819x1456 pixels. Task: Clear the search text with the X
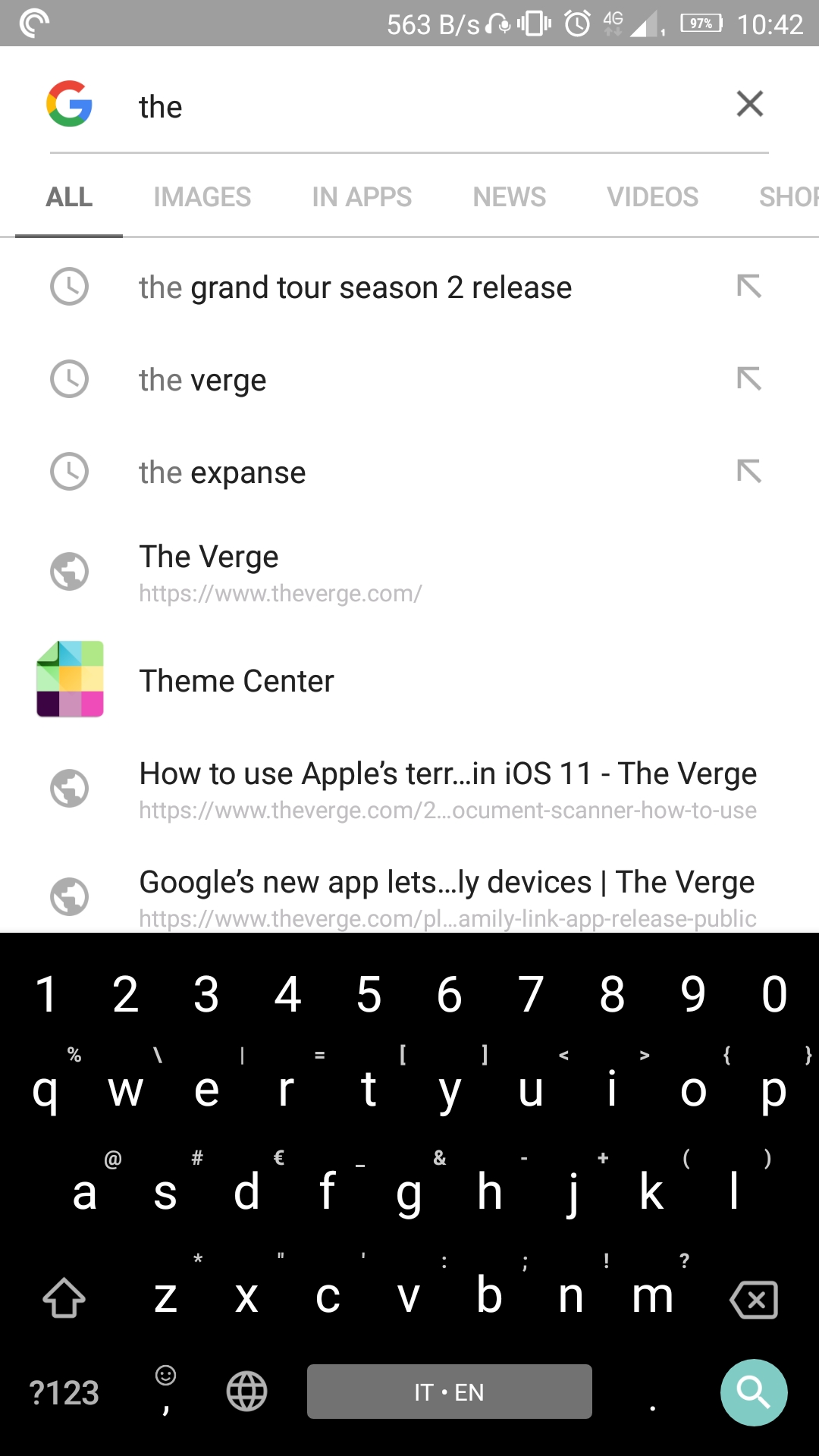pyautogui.click(x=749, y=104)
